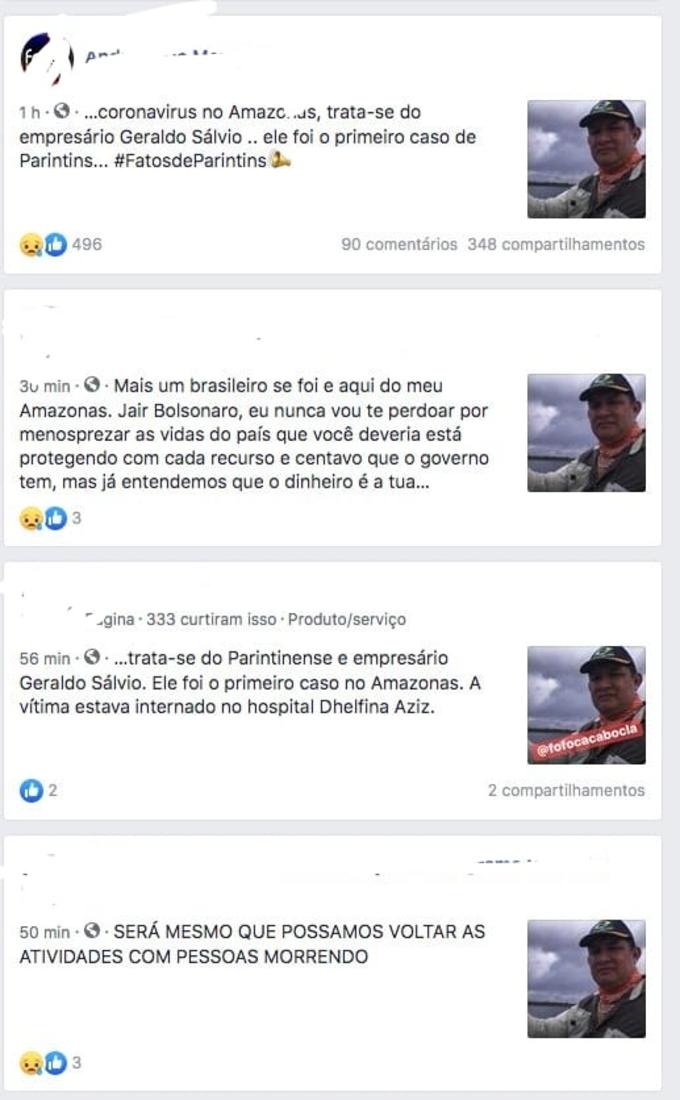The height and width of the screenshot is (1100, 680).
Task: Open the photo on the #FatosdeParintins post
Action: [586, 159]
